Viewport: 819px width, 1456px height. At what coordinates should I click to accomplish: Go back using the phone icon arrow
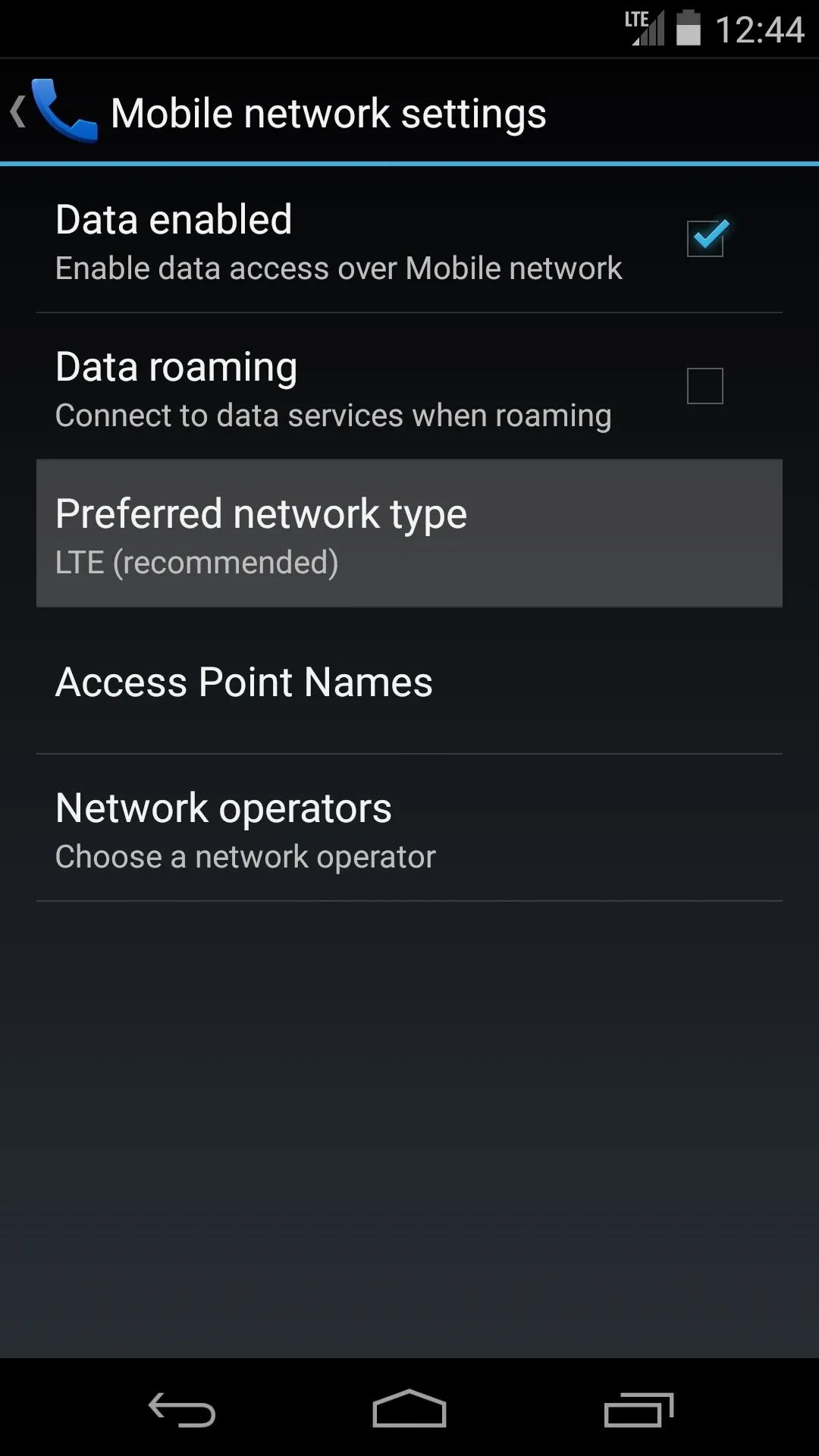click(53, 111)
